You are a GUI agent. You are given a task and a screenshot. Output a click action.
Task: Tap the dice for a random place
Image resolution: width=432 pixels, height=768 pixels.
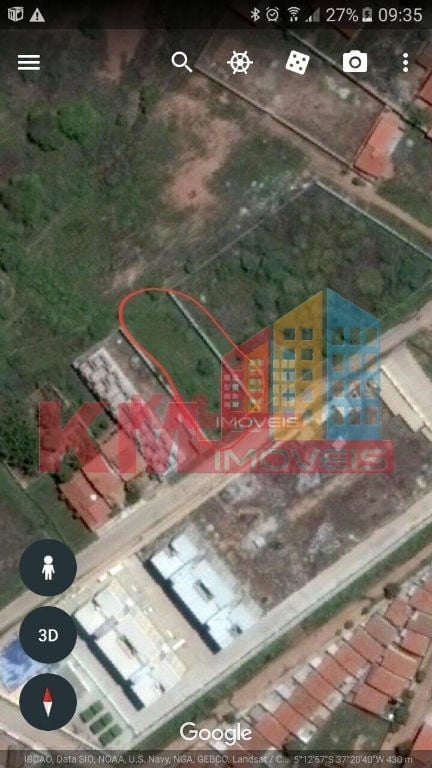coord(297,63)
